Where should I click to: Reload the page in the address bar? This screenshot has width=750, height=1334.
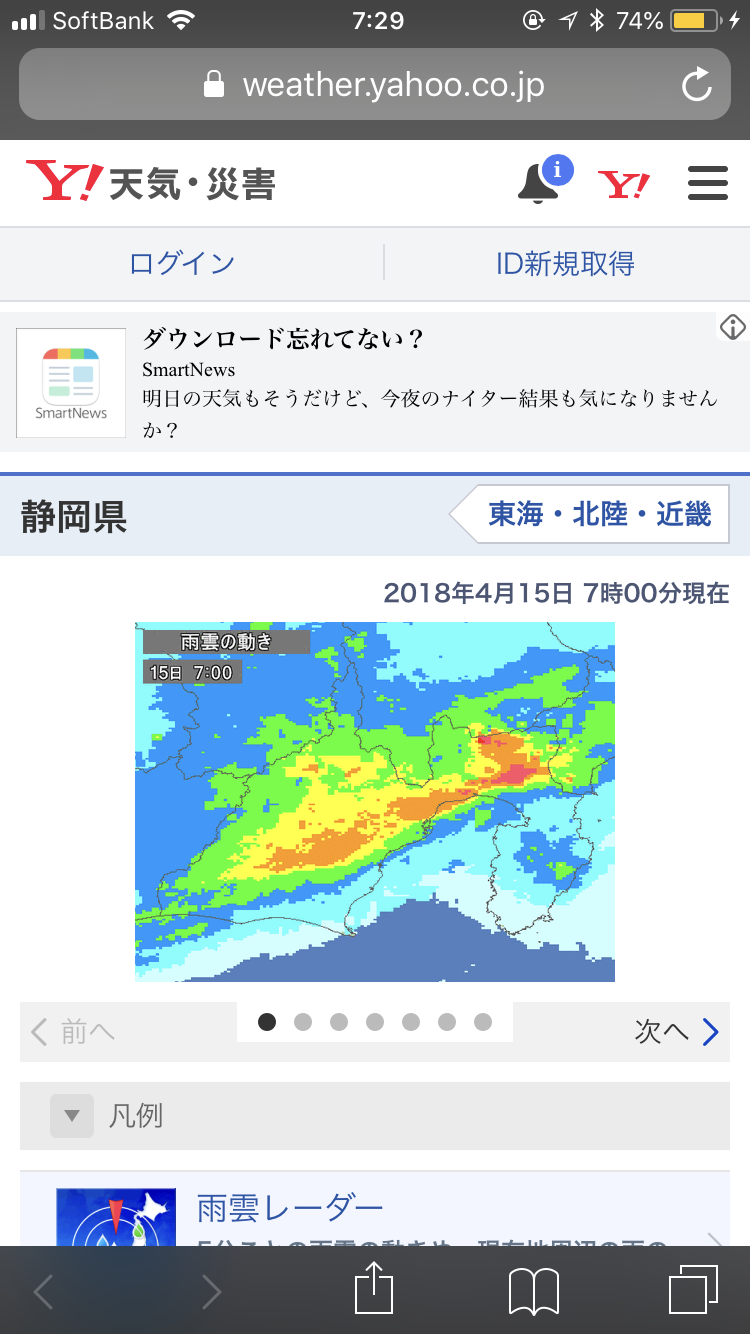[696, 85]
